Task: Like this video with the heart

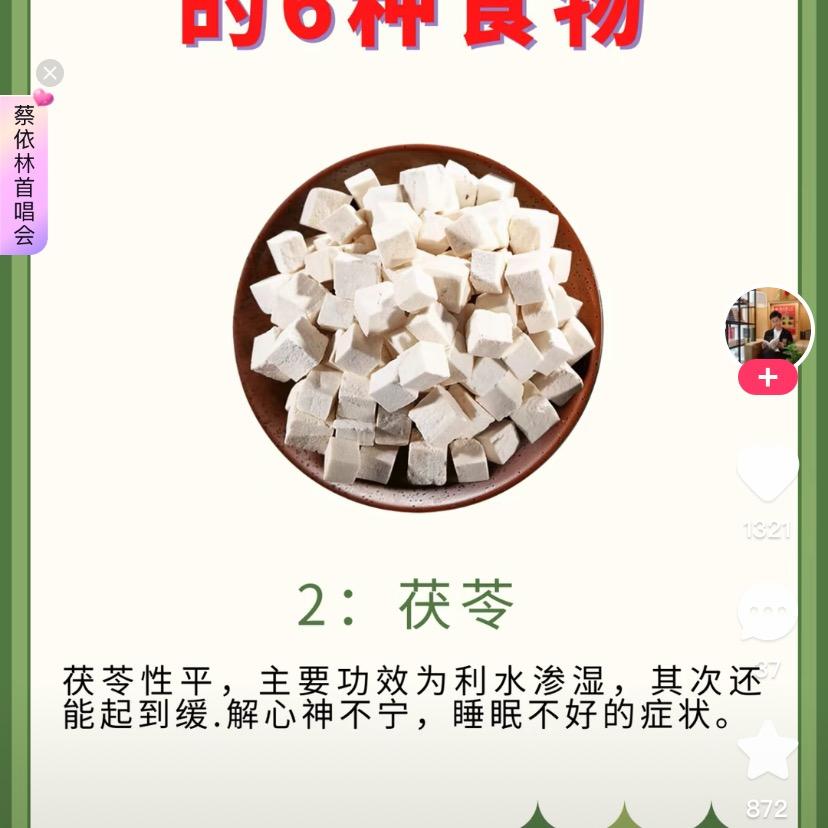Action: [x=768, y=471]
